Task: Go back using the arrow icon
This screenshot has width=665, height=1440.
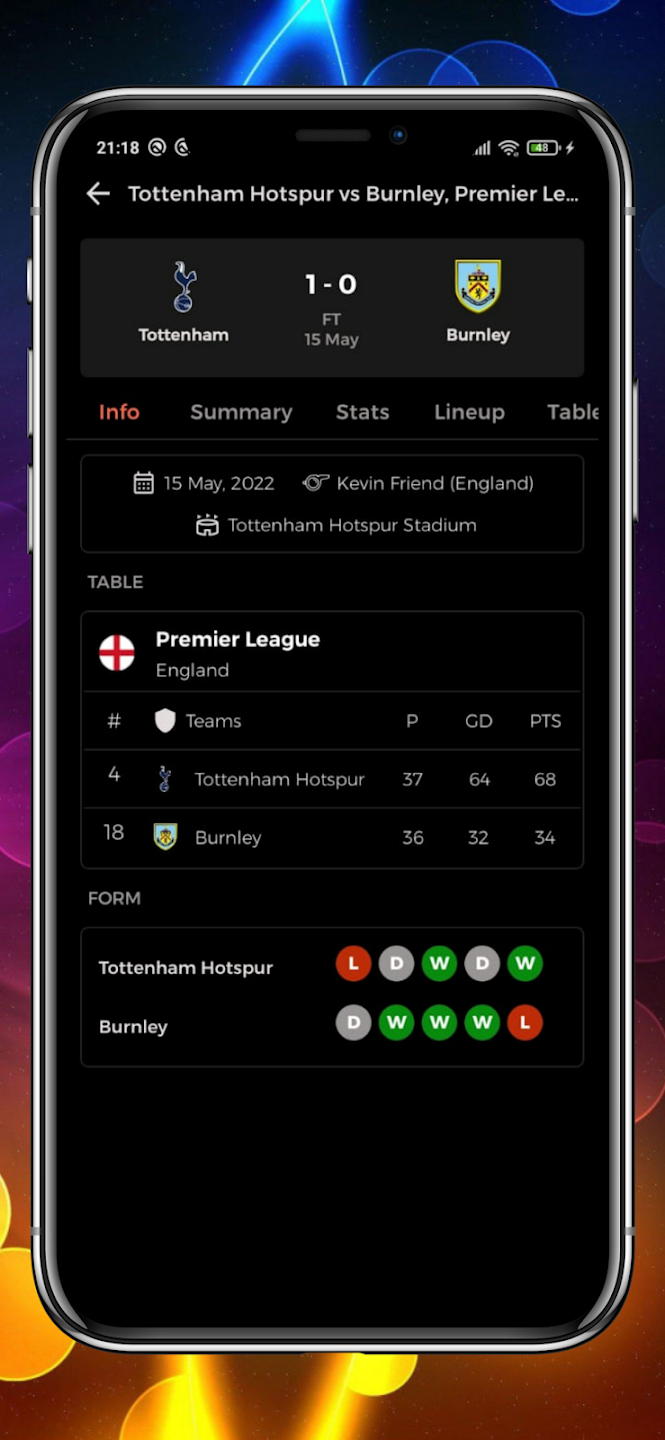Action: click(x=98, y=194)
